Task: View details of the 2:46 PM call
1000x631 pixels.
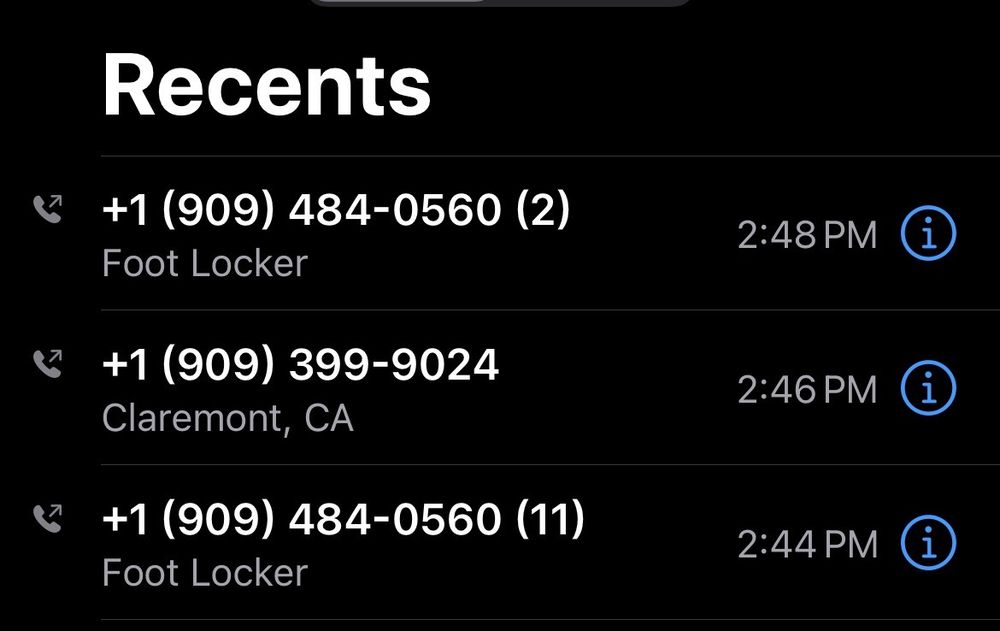Action: coord(929,389)
